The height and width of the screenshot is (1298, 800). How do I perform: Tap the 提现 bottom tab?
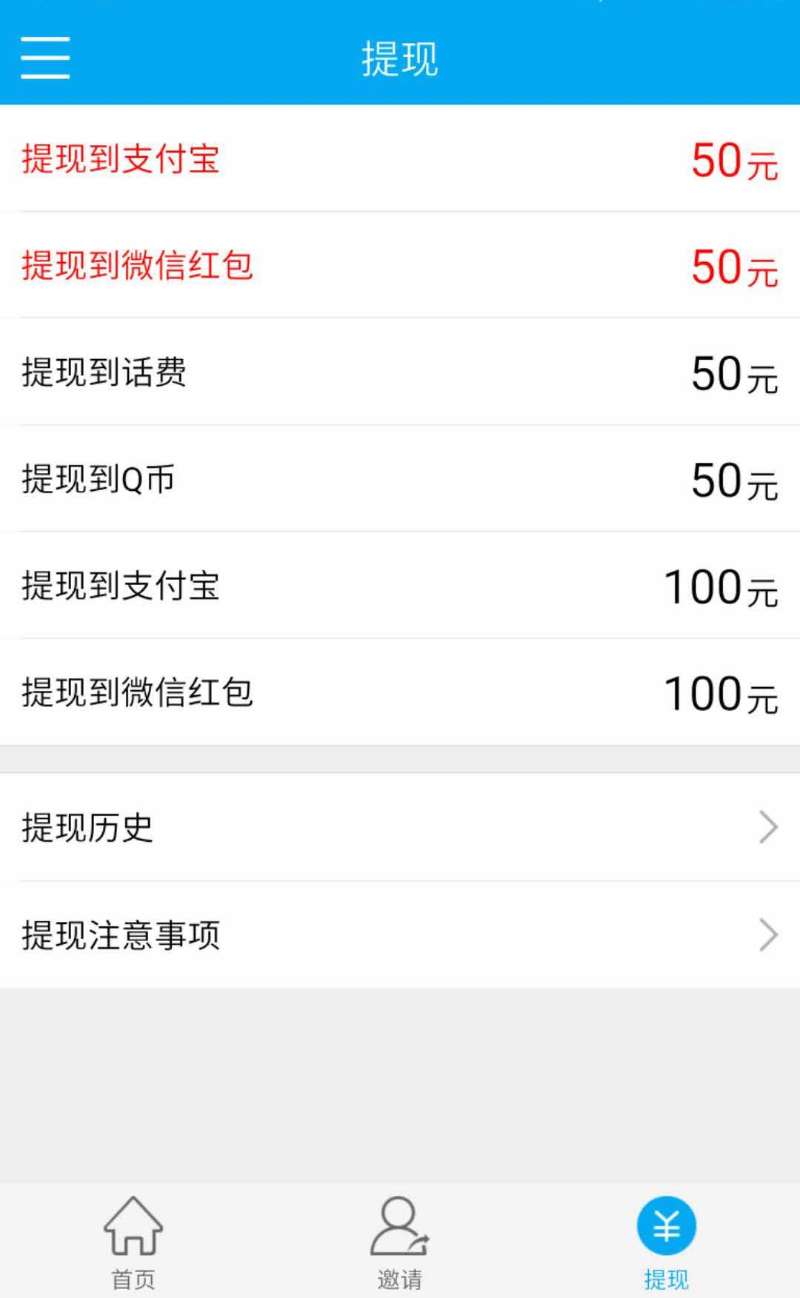[666, 1241]
